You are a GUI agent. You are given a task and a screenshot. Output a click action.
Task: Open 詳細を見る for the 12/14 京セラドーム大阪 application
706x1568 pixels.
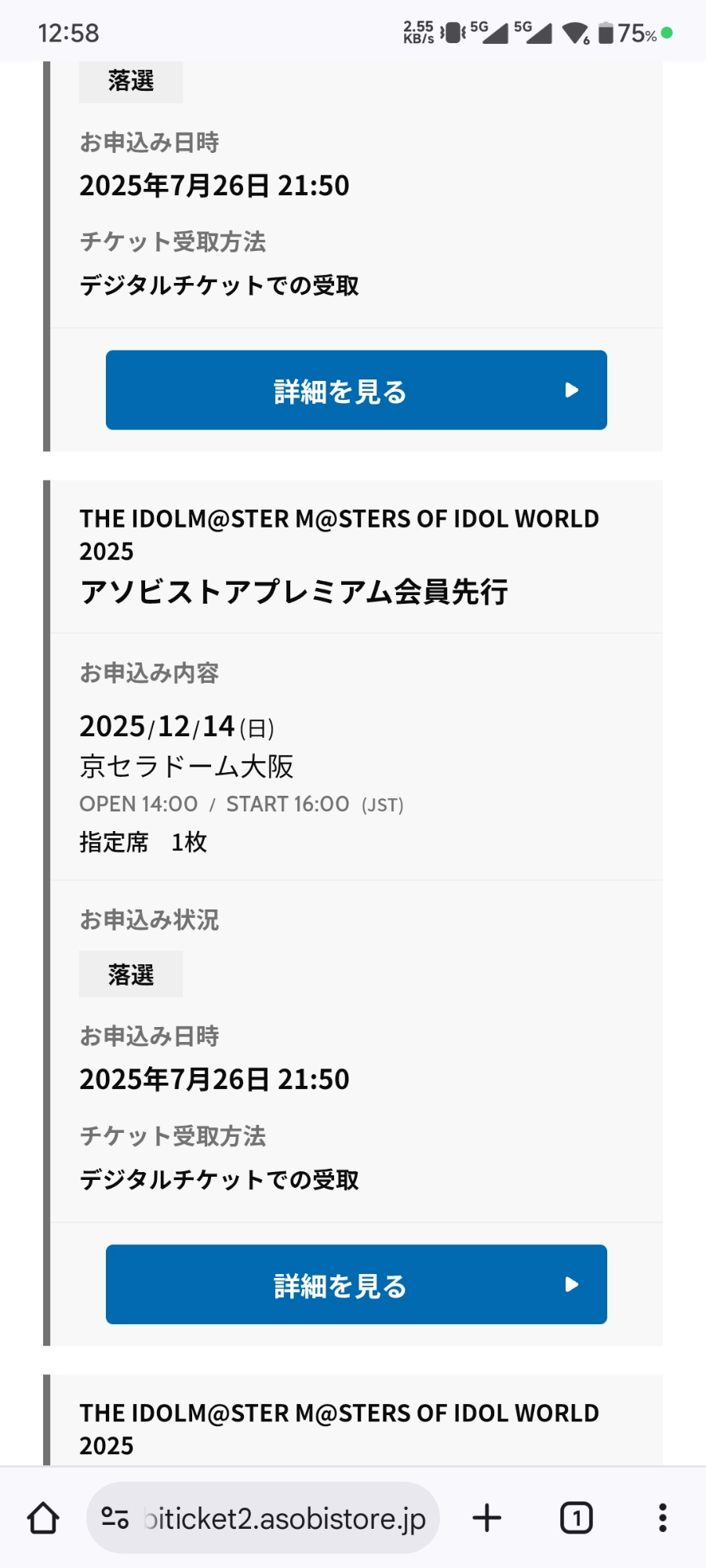point(356,1284)
